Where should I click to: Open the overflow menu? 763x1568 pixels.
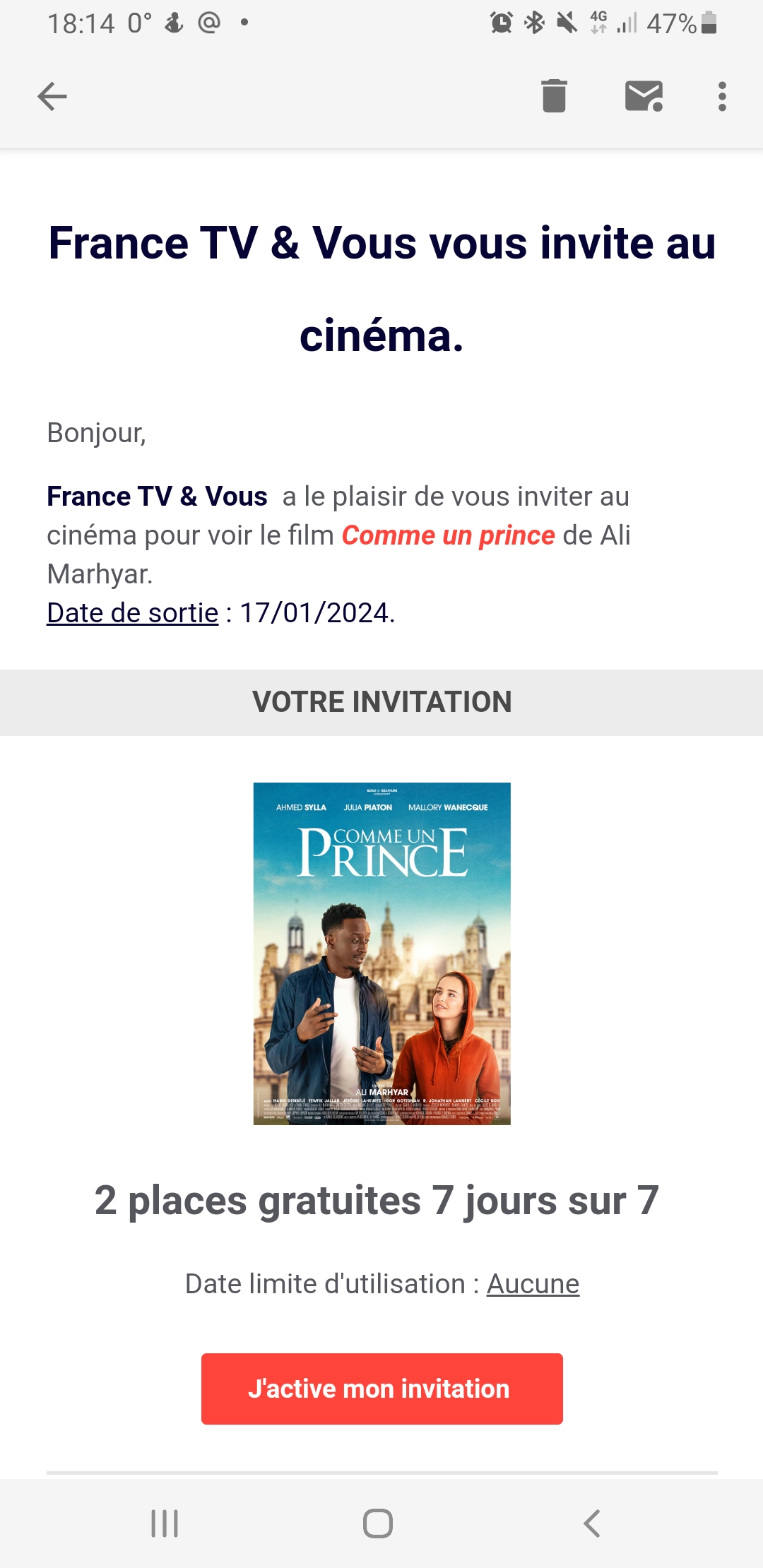click(721, 97)
